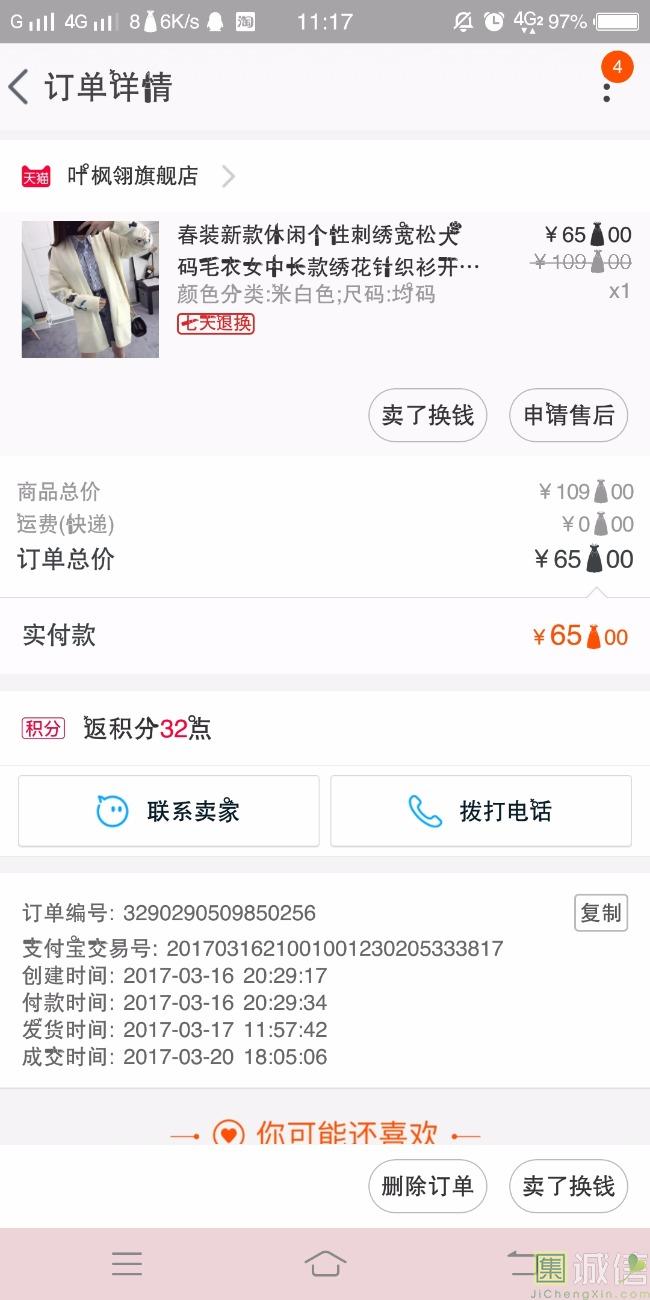The height and width of the screenshot is (1300, 650).
Task: Call the seller with 拨打电话
Action: pyautogui.click(x=481, y=811)
